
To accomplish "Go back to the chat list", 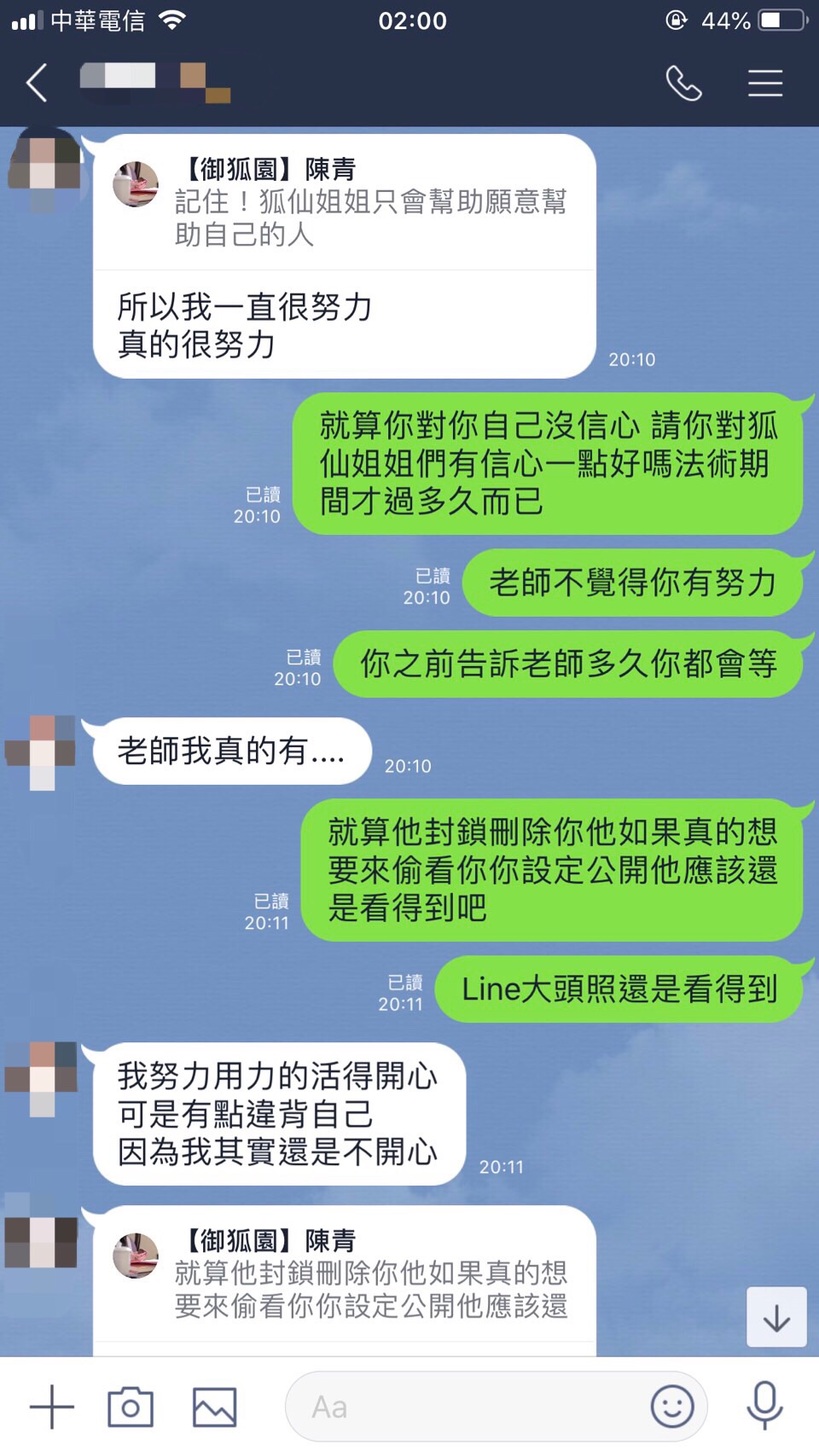I will tap(37, 84).
